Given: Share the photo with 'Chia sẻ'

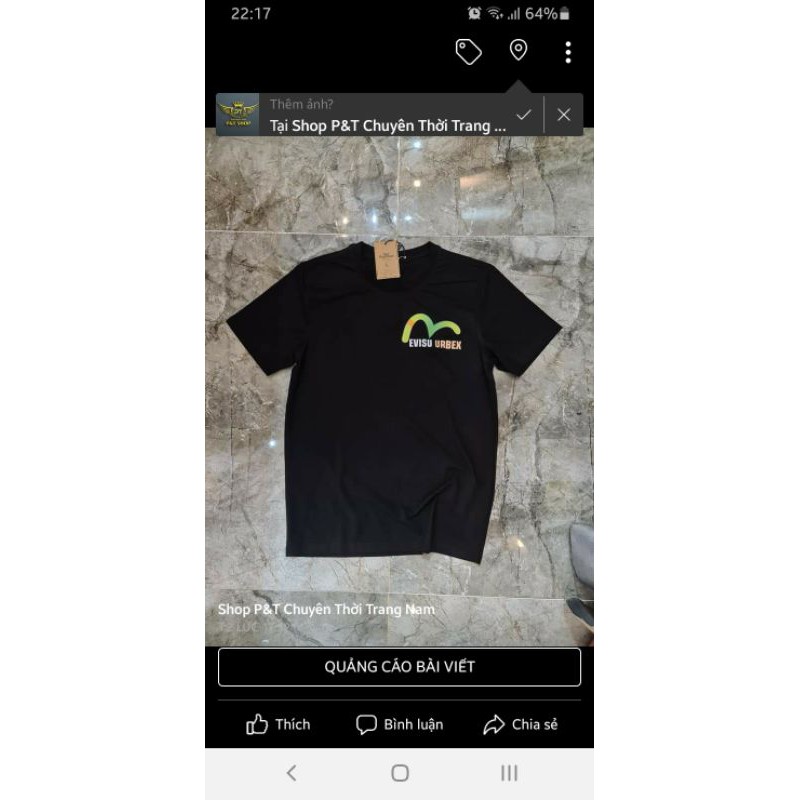Looking at the screenshot, I should pyautogui.click(x=520, y=725).
